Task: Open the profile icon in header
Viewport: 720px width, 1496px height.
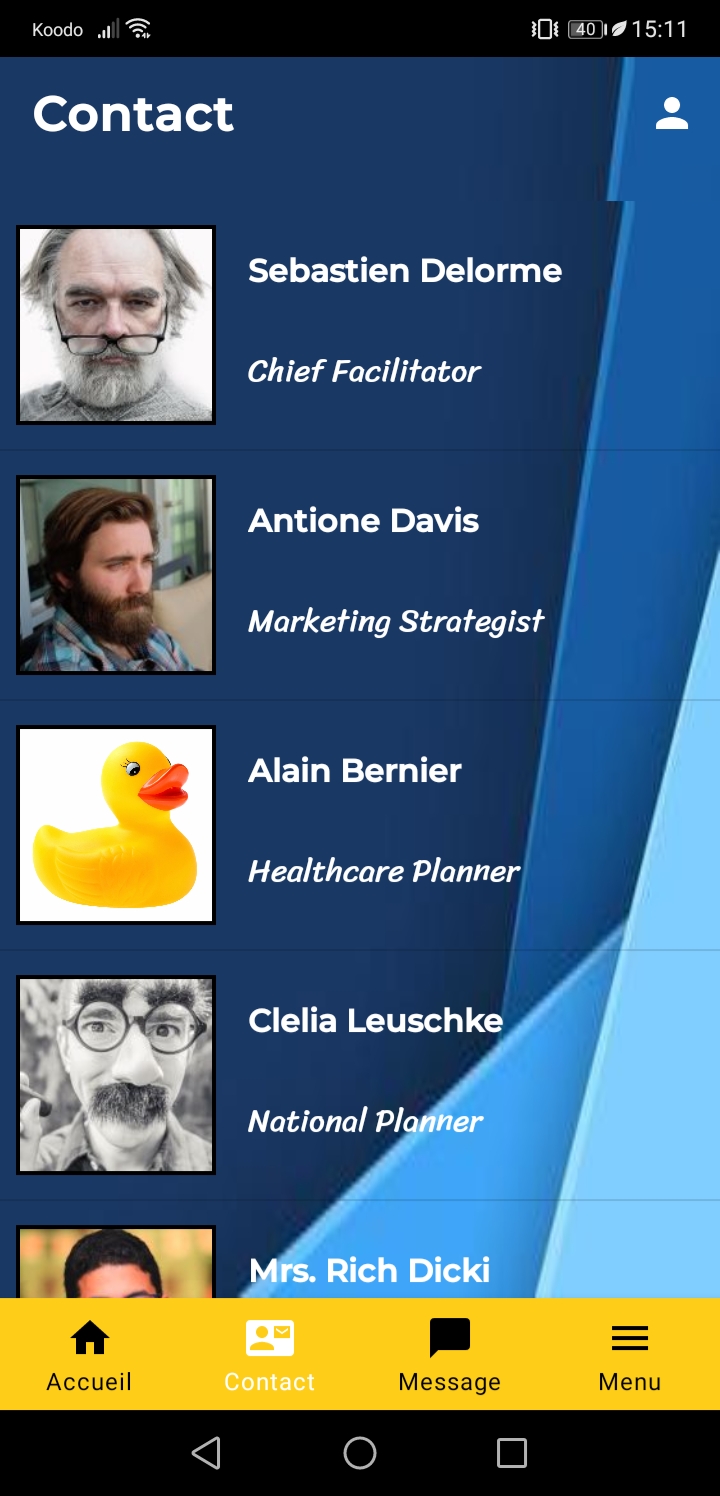Action: pyautogui.click(x=672, y=114)
